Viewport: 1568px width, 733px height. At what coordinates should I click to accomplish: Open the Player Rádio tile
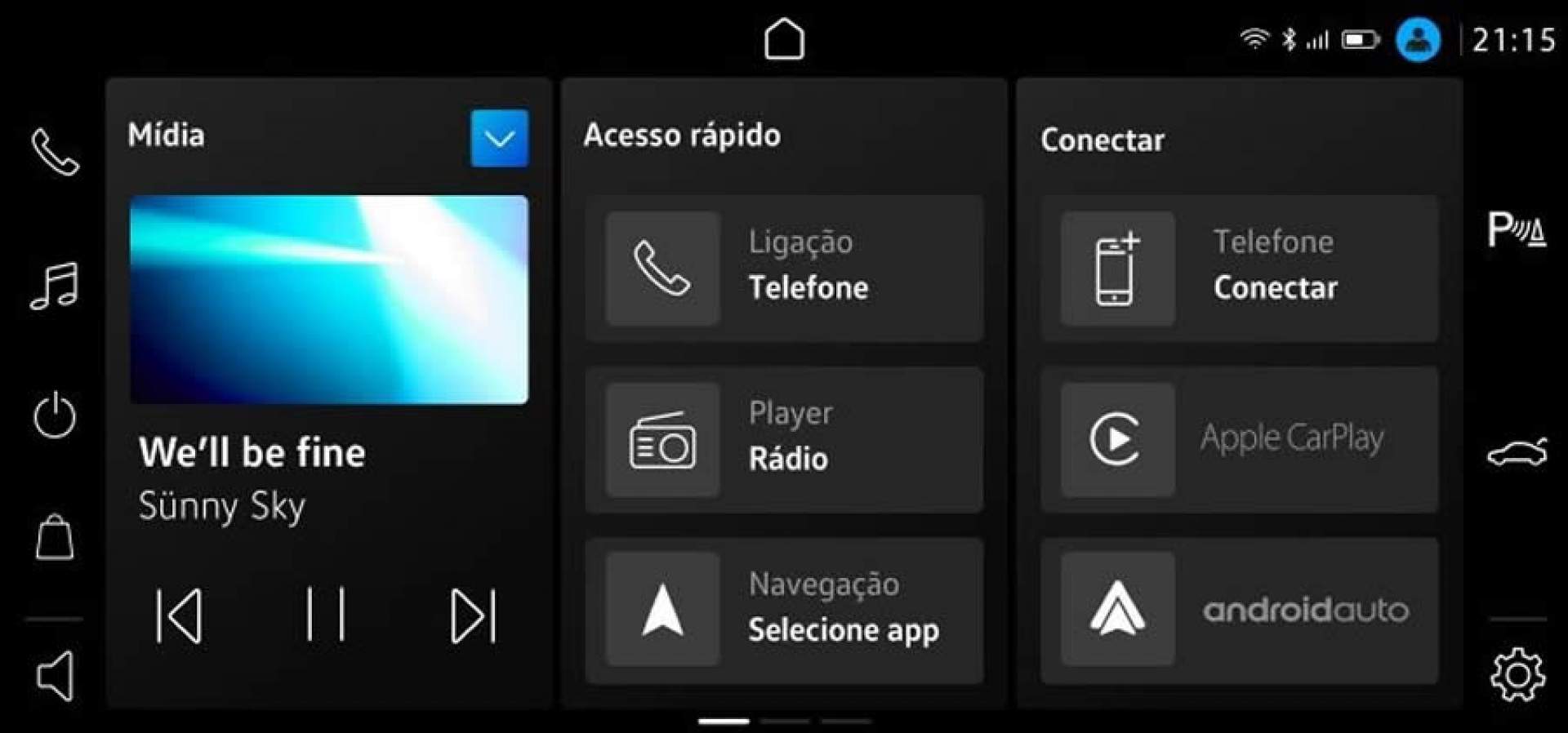pos(784,439)
